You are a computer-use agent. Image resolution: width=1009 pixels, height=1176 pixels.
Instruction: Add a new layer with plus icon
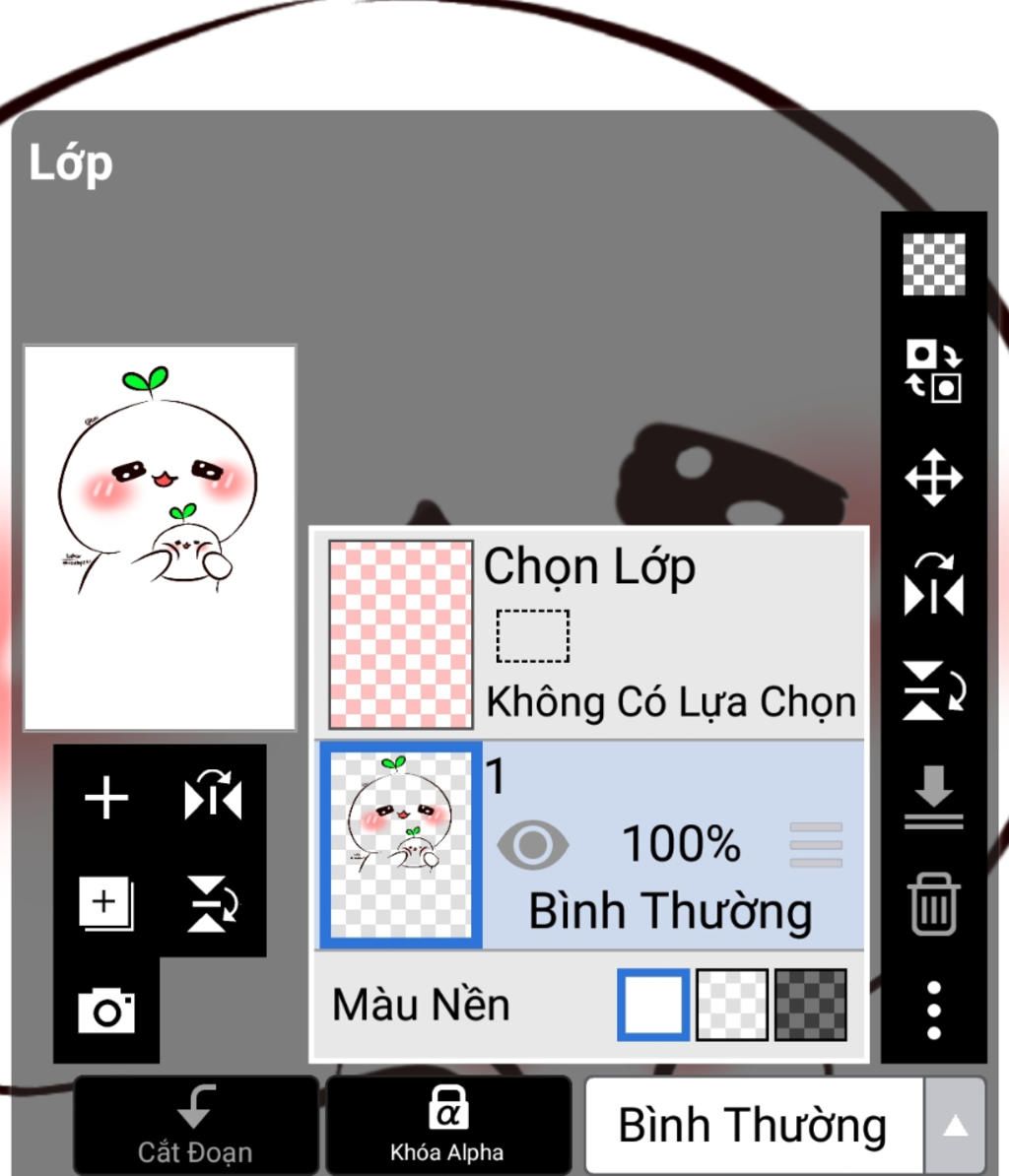pos(106,798)
